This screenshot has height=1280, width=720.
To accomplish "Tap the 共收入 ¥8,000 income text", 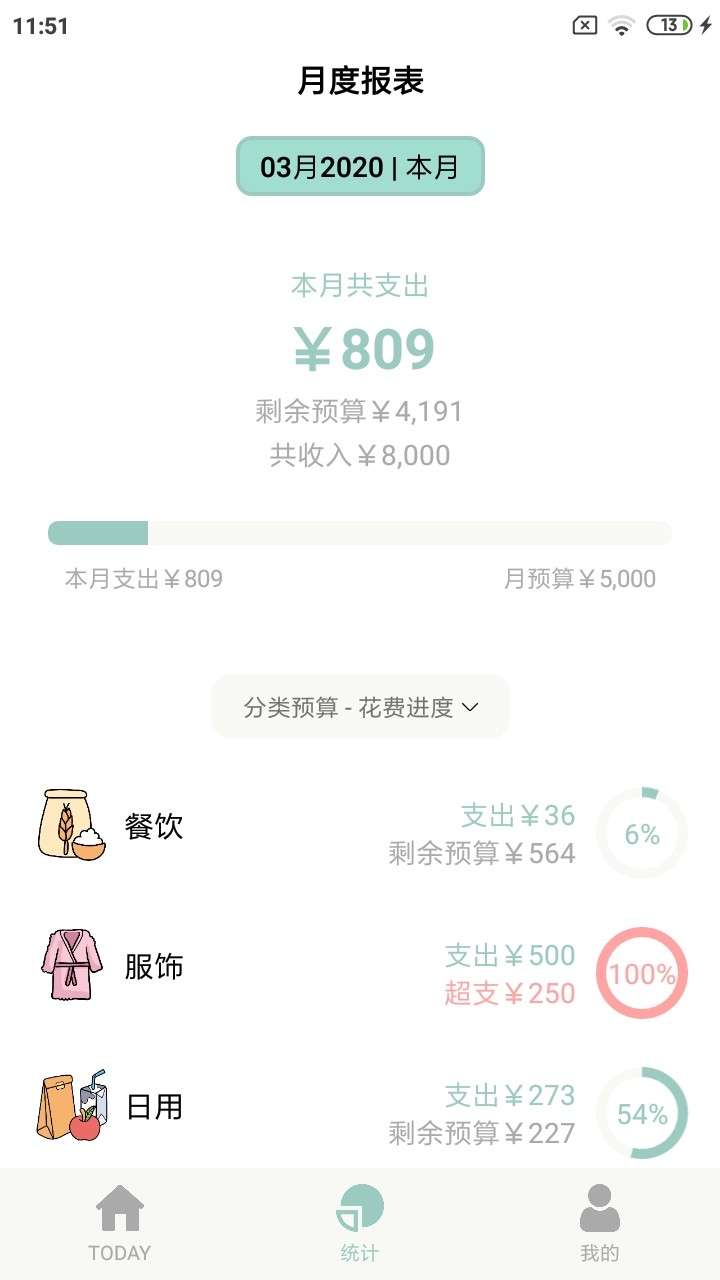I will (360, 456).
